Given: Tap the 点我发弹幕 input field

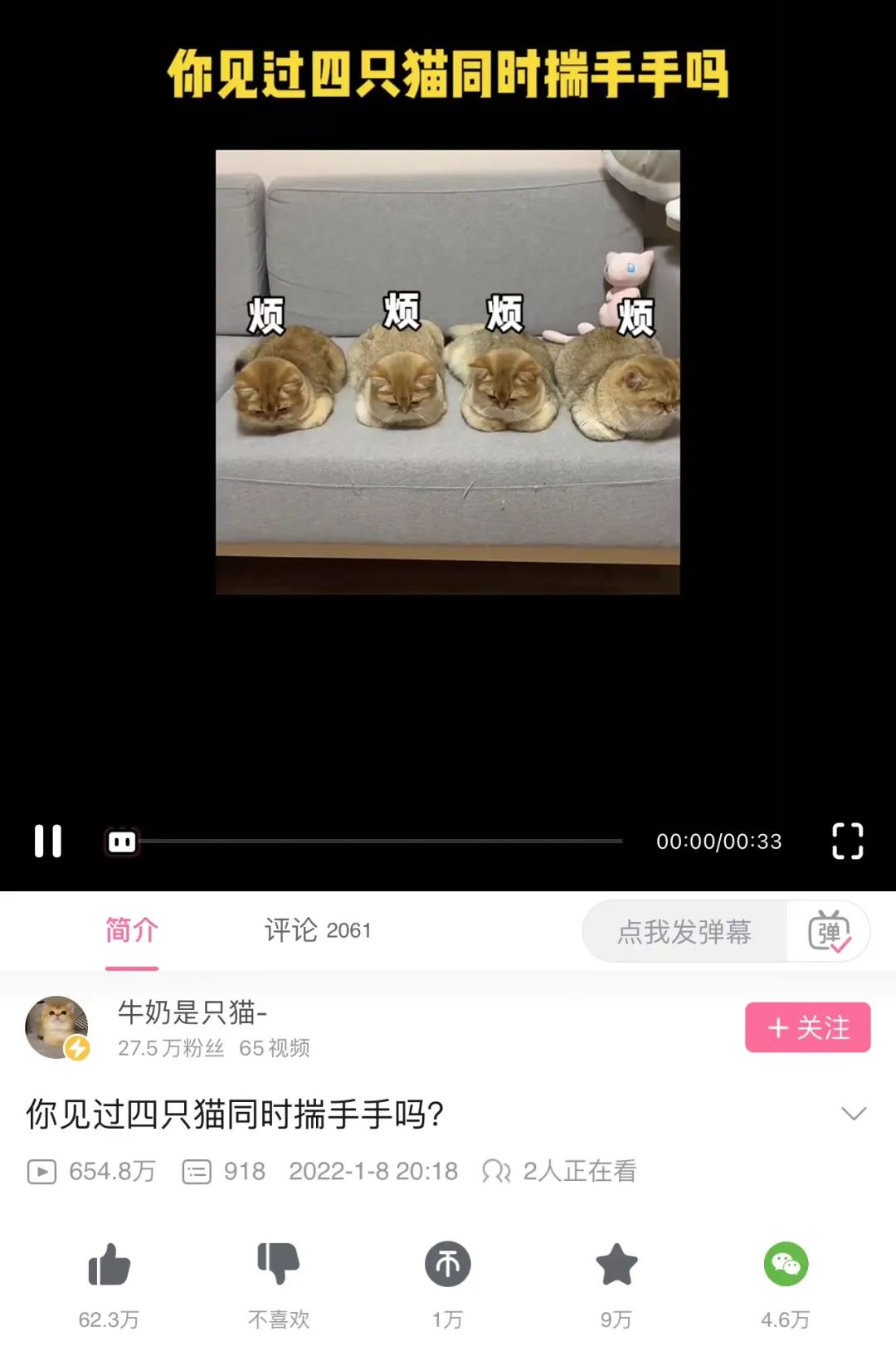Looking at the screenshot, I should click(684, 932).
